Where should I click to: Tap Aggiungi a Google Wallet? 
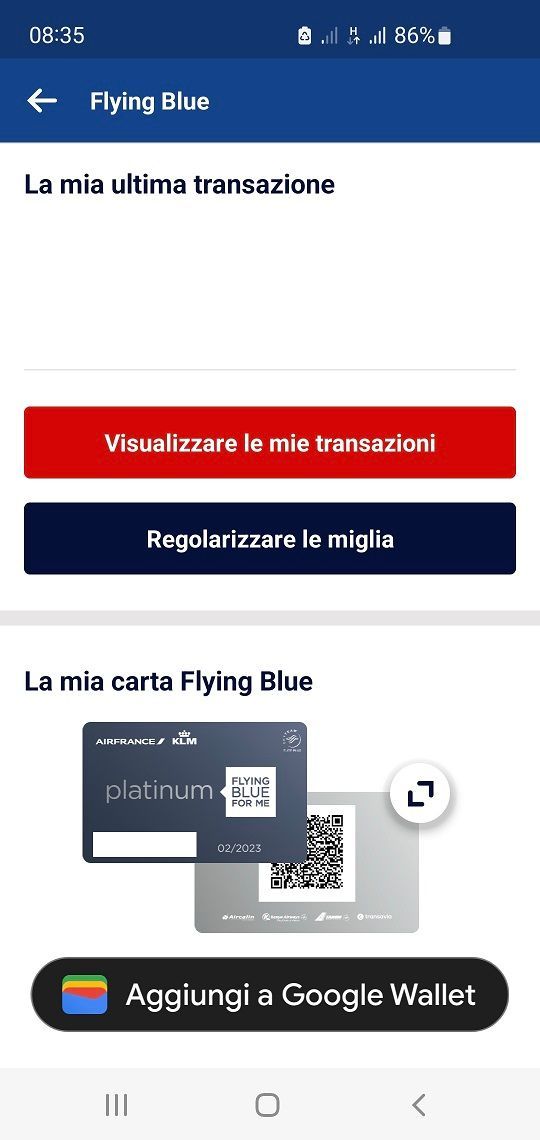coord(270,994)
